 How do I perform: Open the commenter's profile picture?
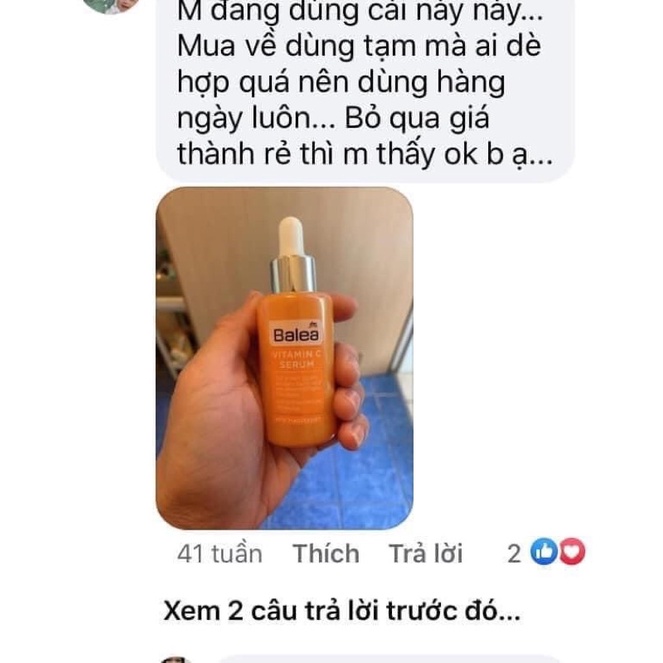click(110, 6)
